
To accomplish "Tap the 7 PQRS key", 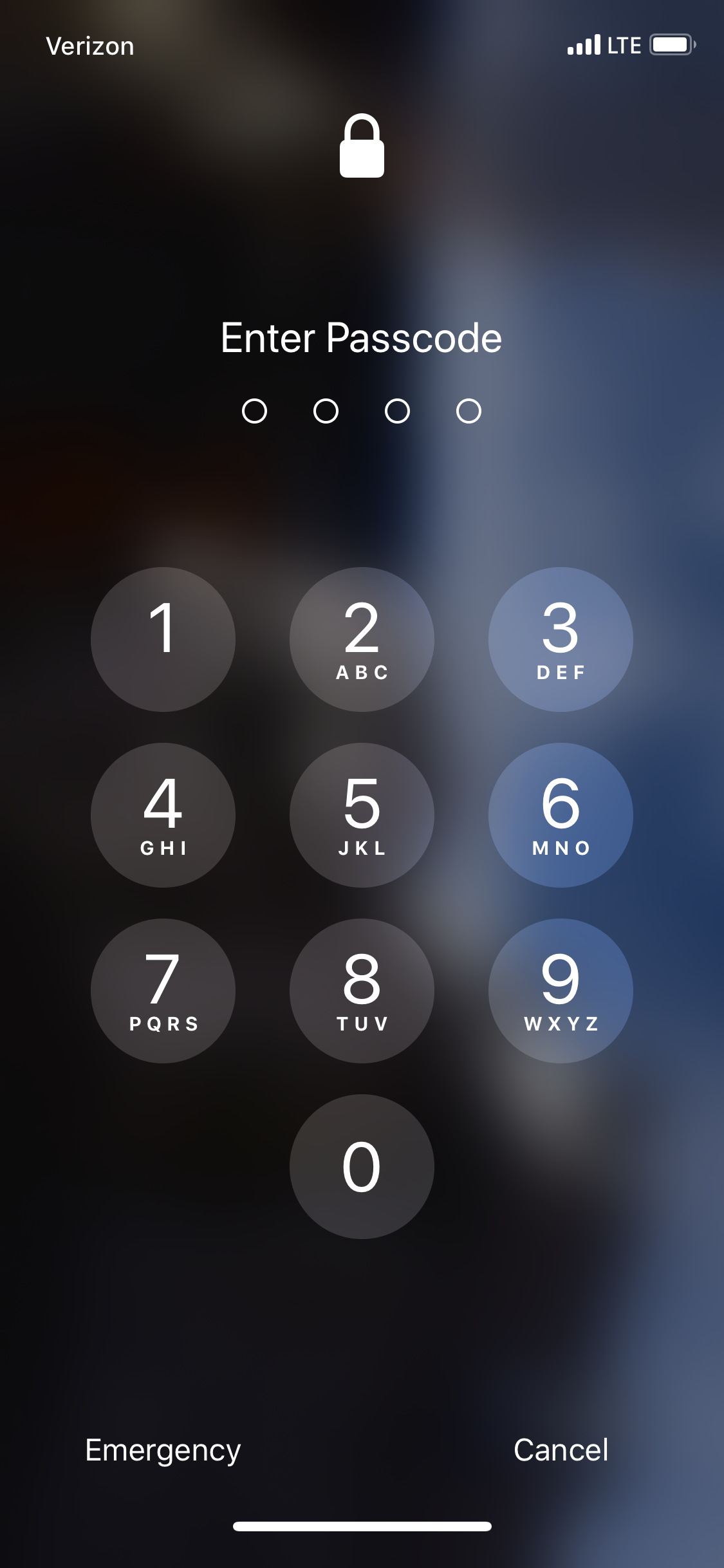I will (x=163, y=991).
